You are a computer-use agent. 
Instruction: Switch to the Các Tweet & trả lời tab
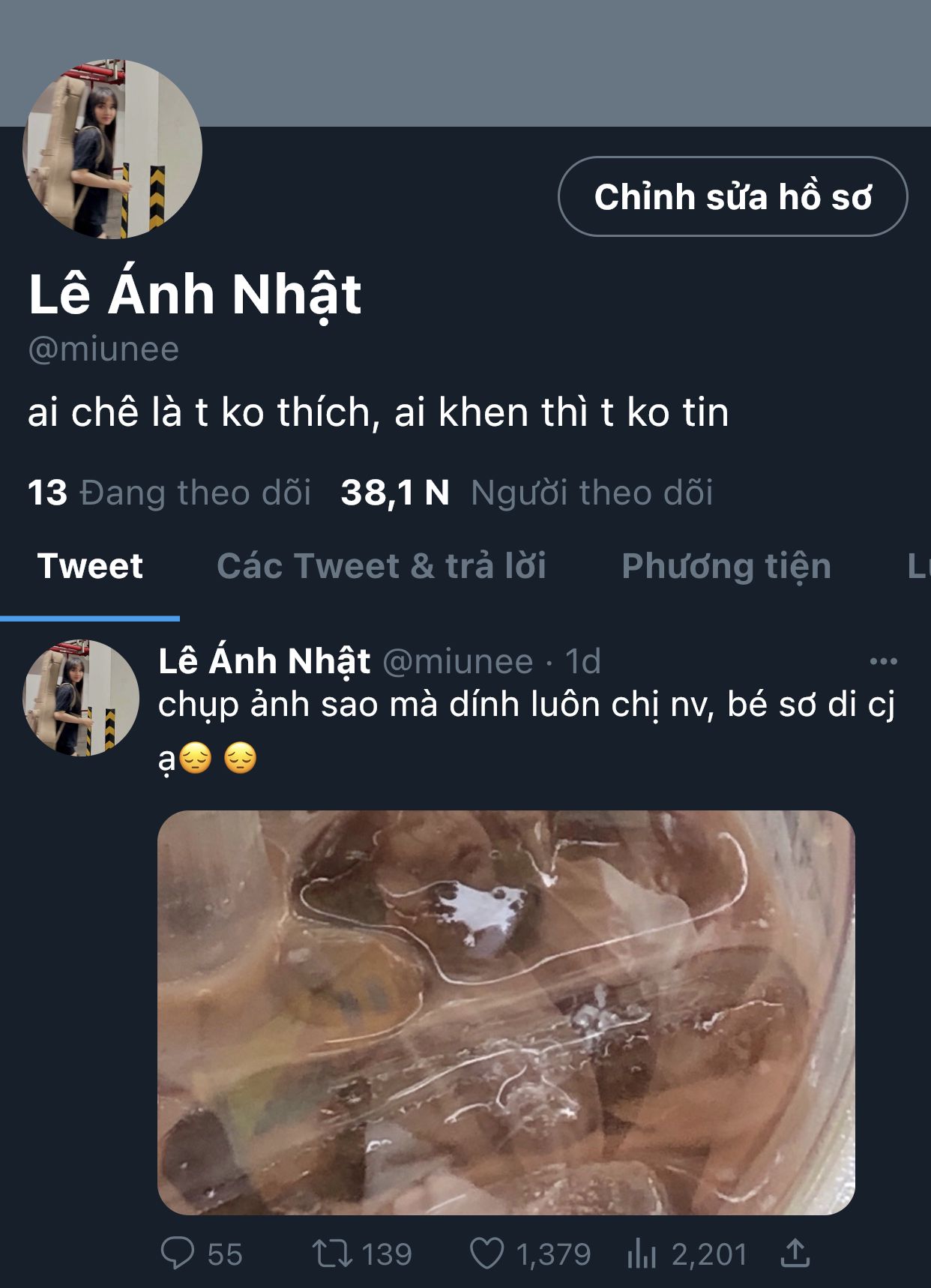(x=381, y=566)
